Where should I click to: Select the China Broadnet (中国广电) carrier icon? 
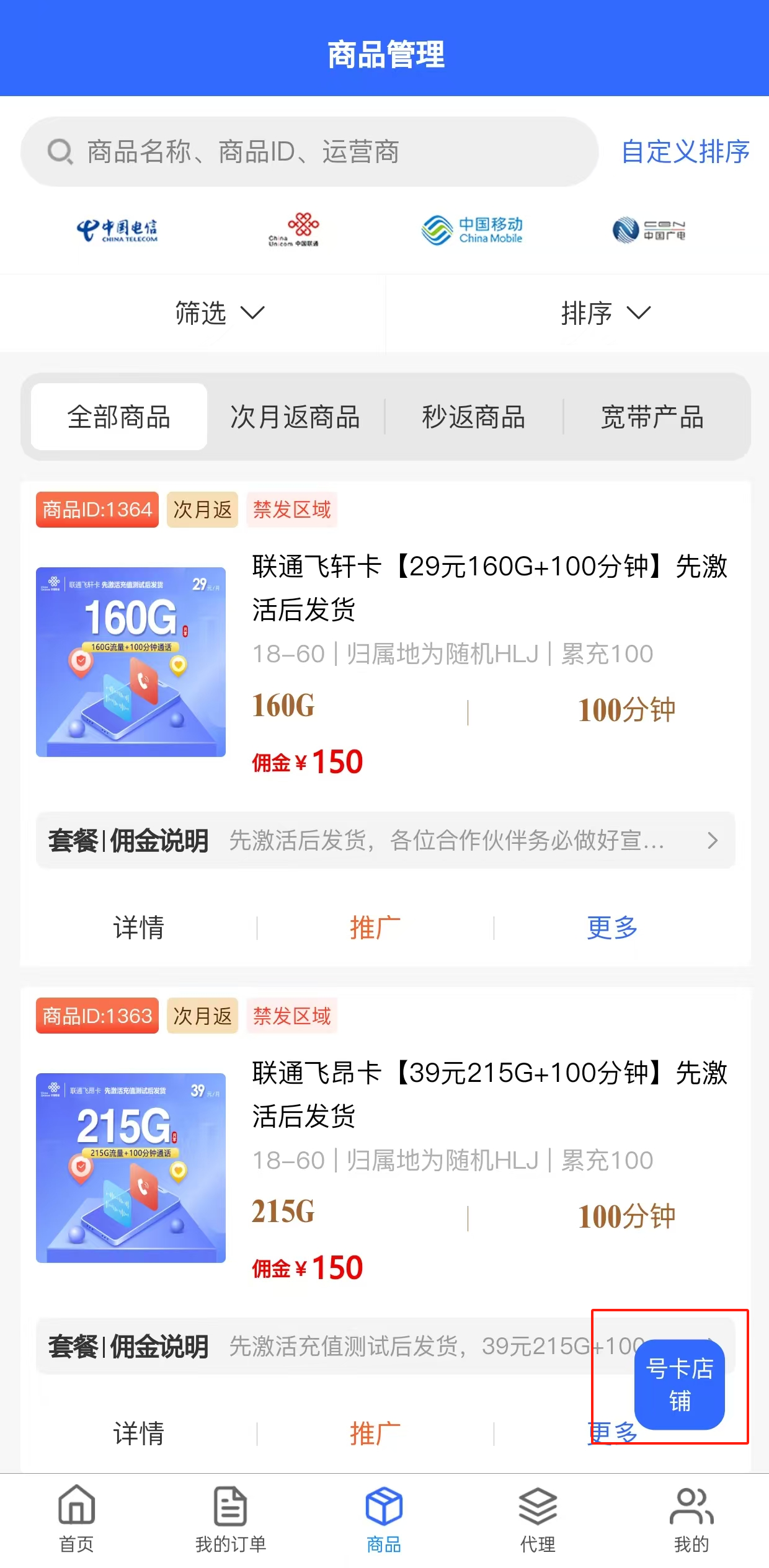pyautogui.click(x=649, y=231)
